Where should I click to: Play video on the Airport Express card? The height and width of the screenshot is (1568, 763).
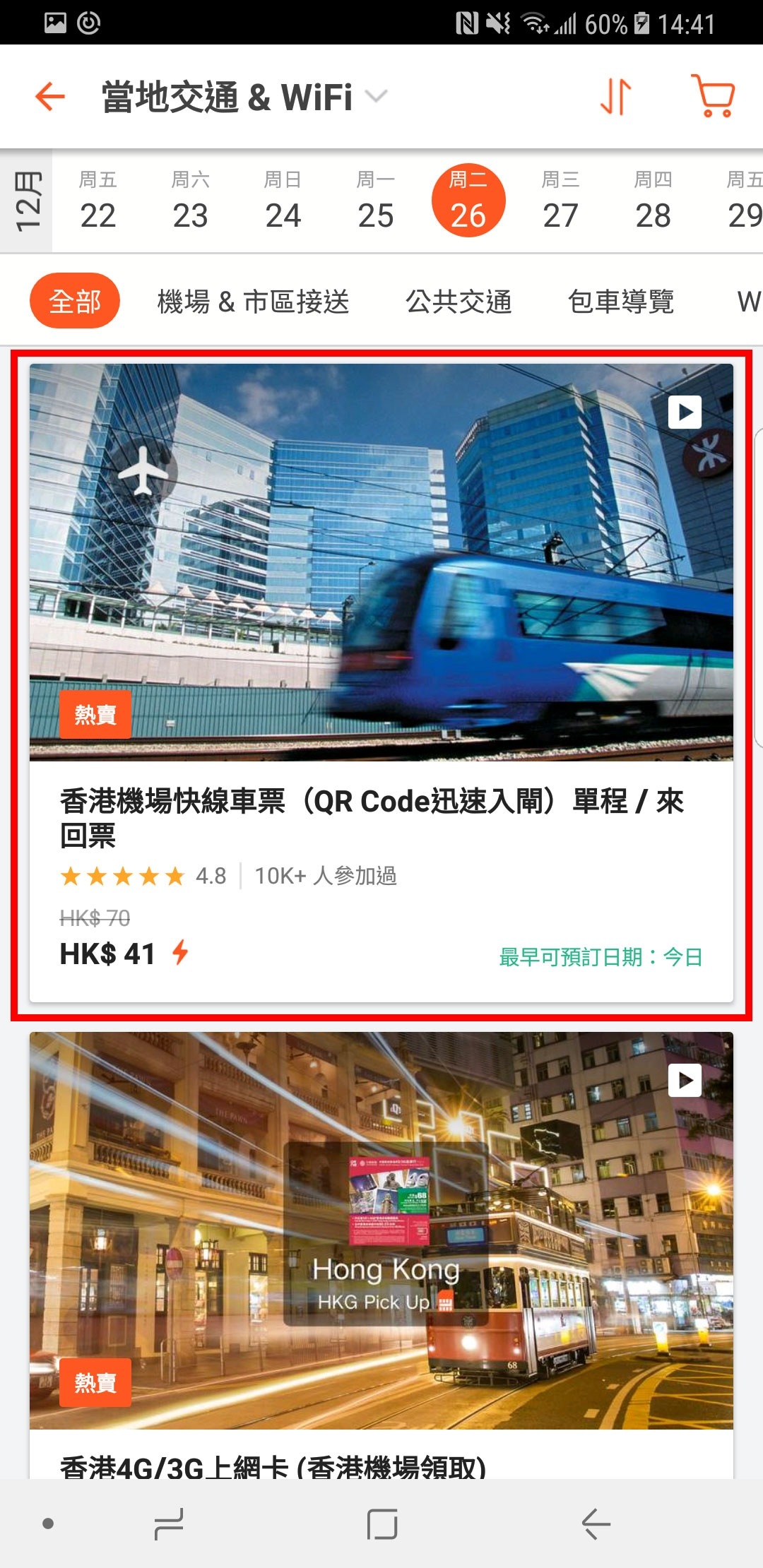coord(685,412)
